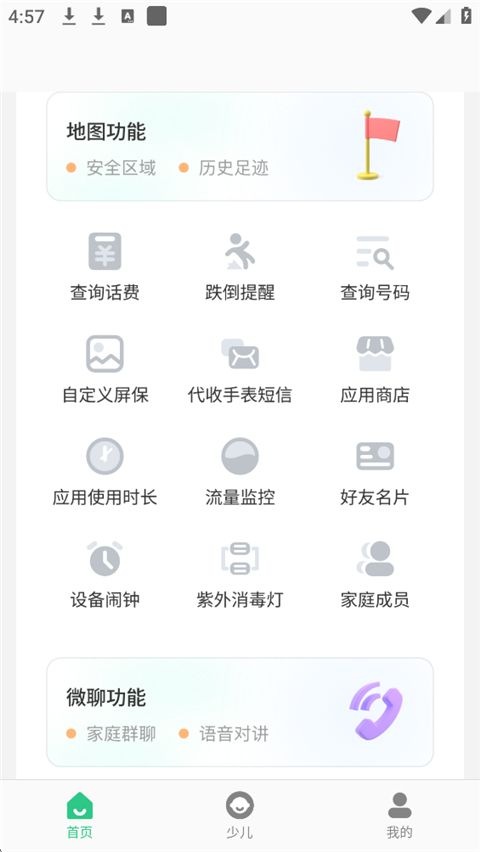View 应用使用时长 app usage time

tap(105, 472)
